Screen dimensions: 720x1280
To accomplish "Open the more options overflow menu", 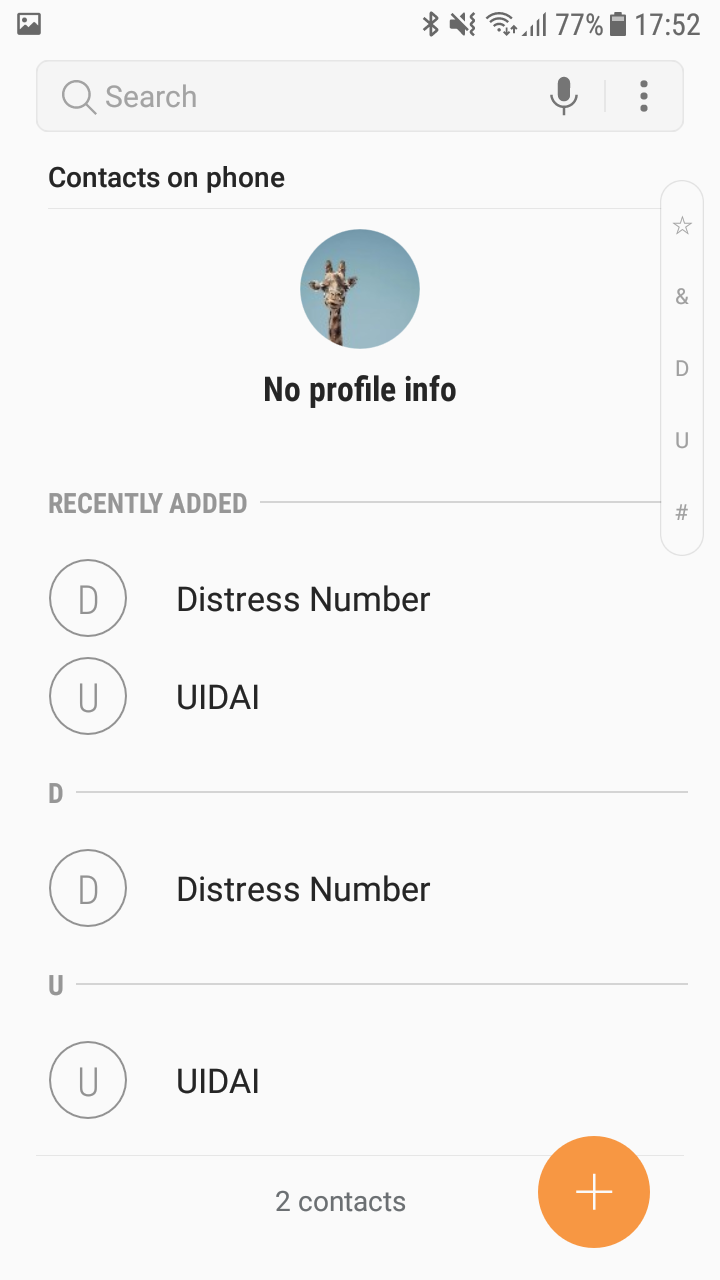I will coord(644,96).
